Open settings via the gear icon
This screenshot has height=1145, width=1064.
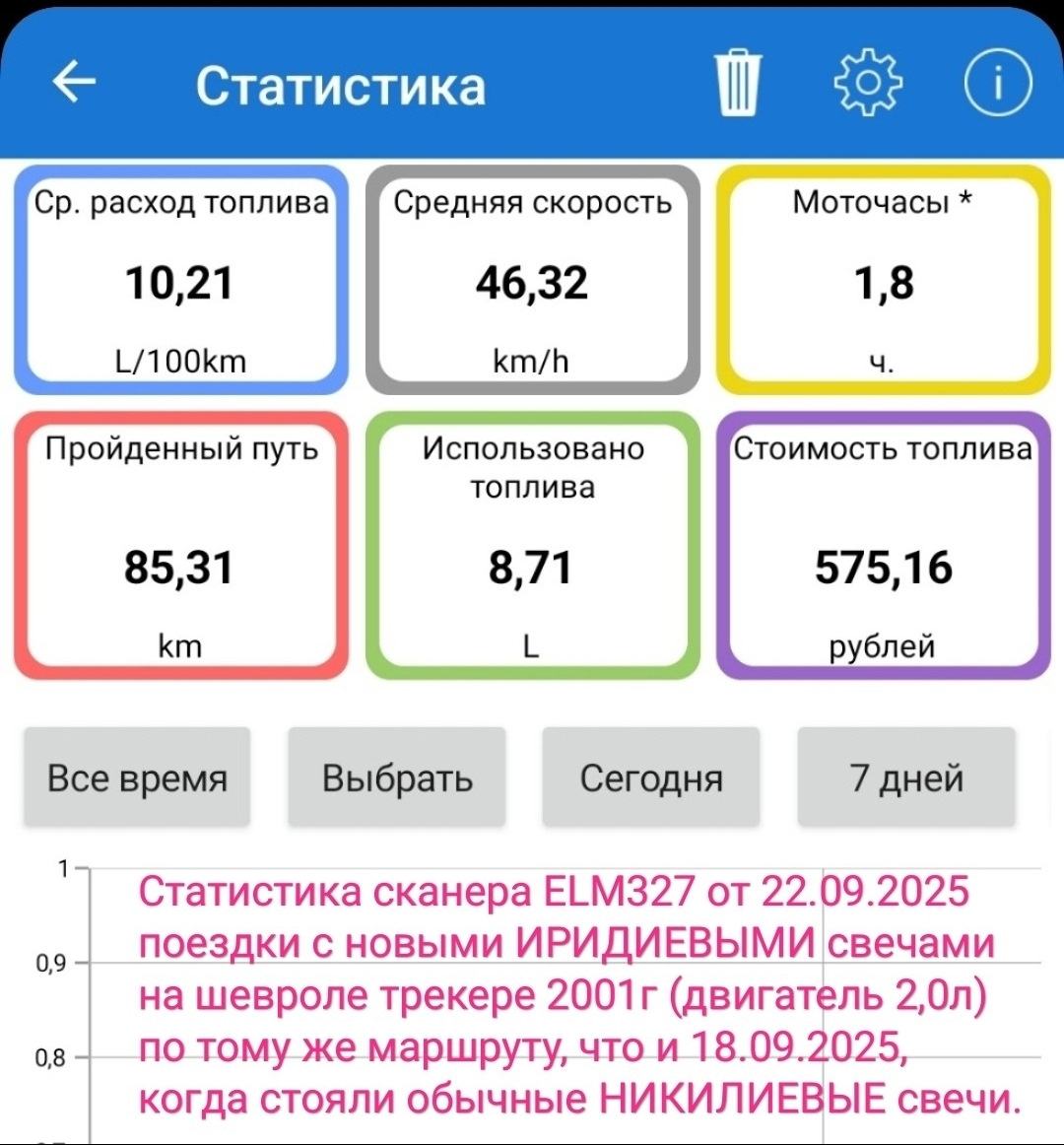(867, 83)
